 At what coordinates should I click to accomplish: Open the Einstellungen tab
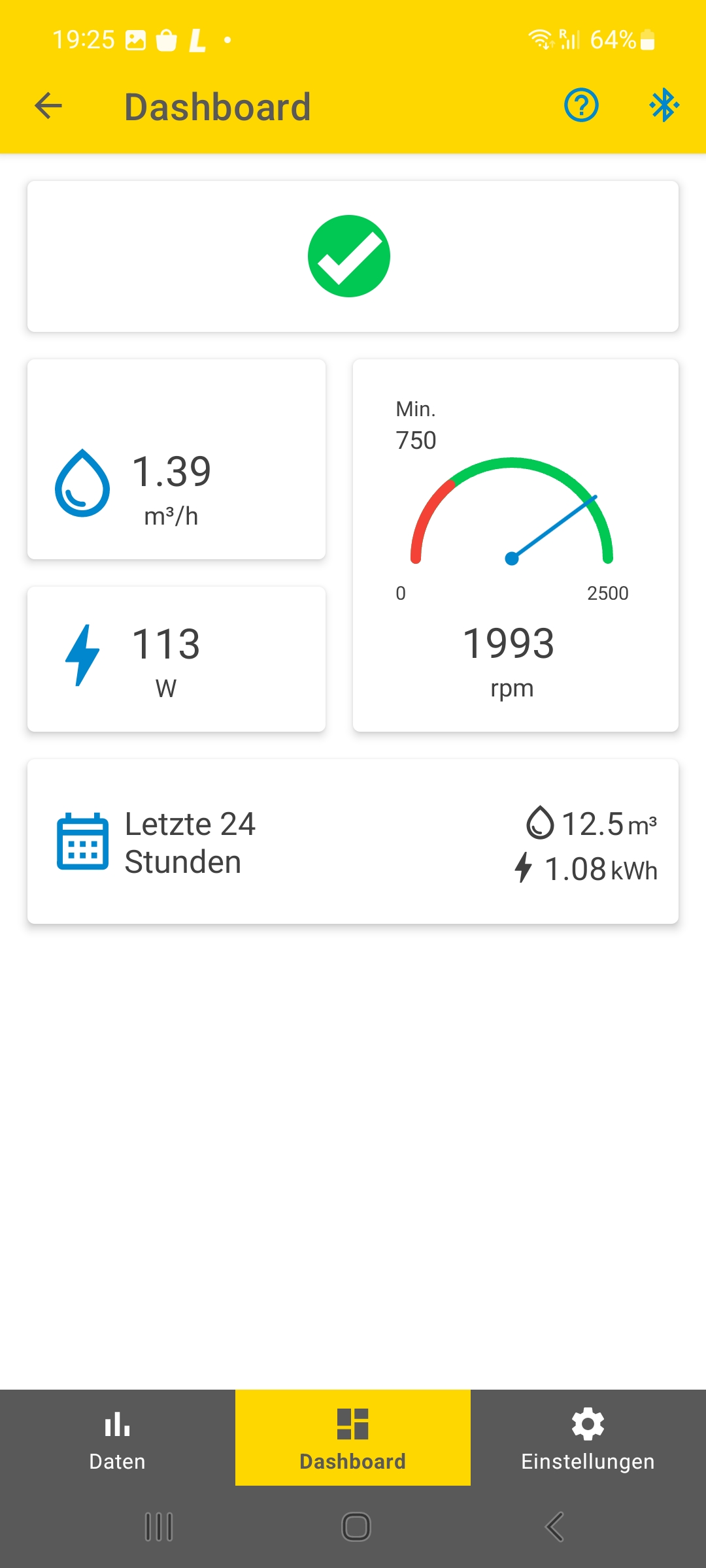pos(588,1437)
